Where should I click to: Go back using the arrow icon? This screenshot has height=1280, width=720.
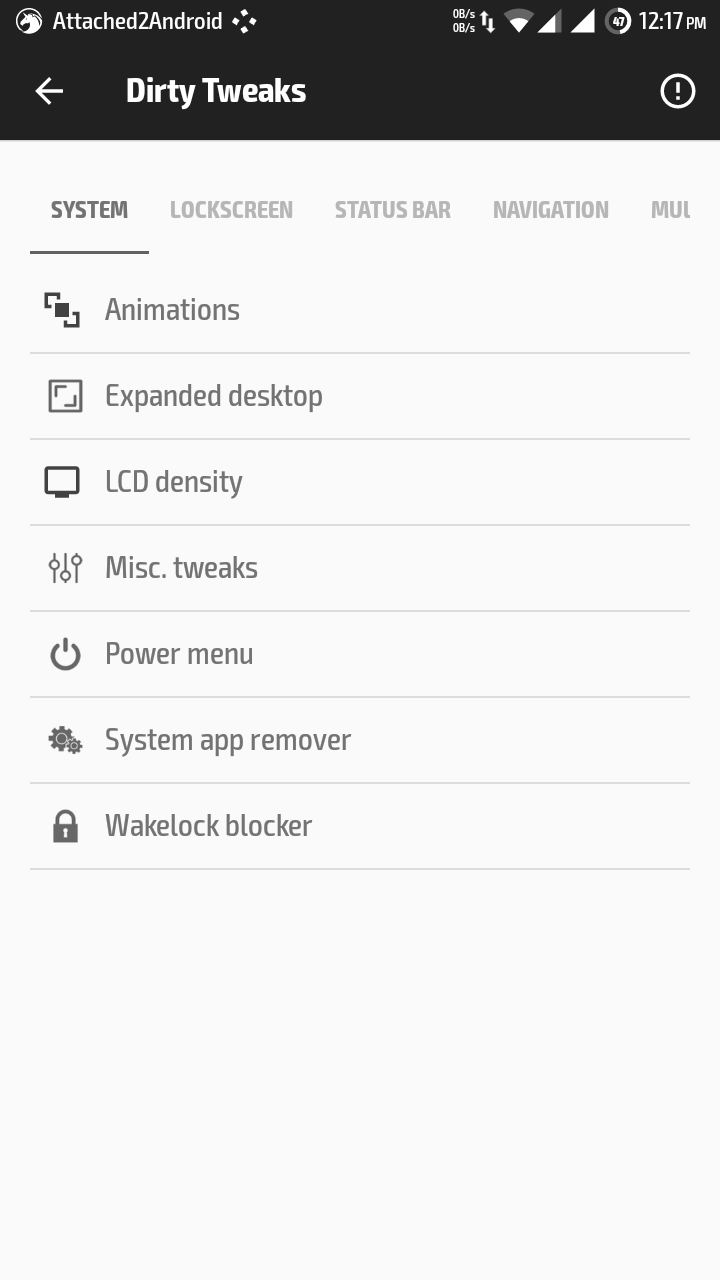(x=49, y=91)
